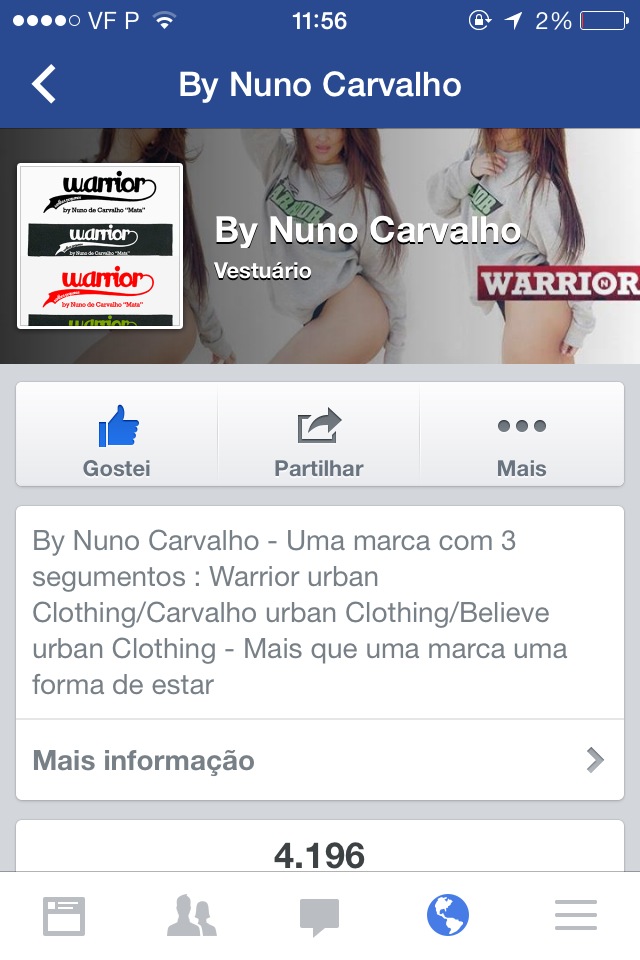Open the Mais options menu

521,436
